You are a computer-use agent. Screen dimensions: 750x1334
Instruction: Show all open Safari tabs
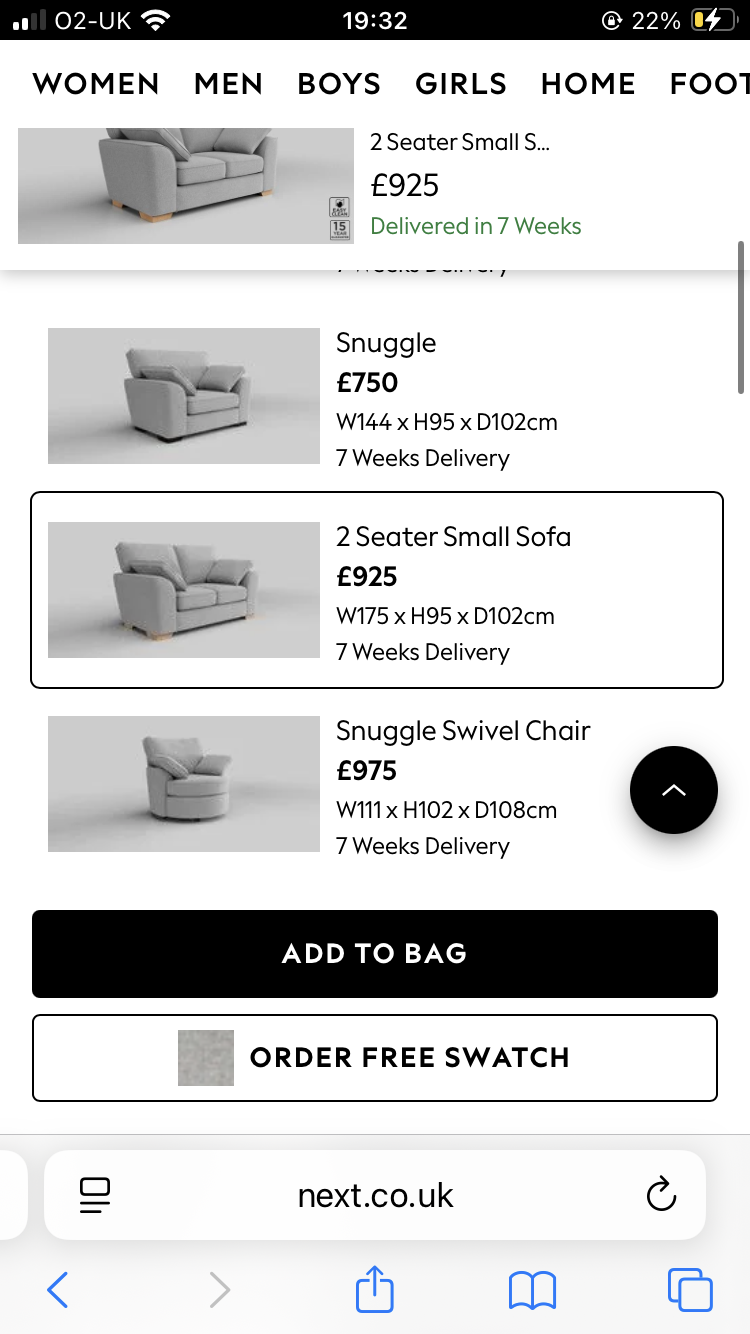coord(690,1290)
